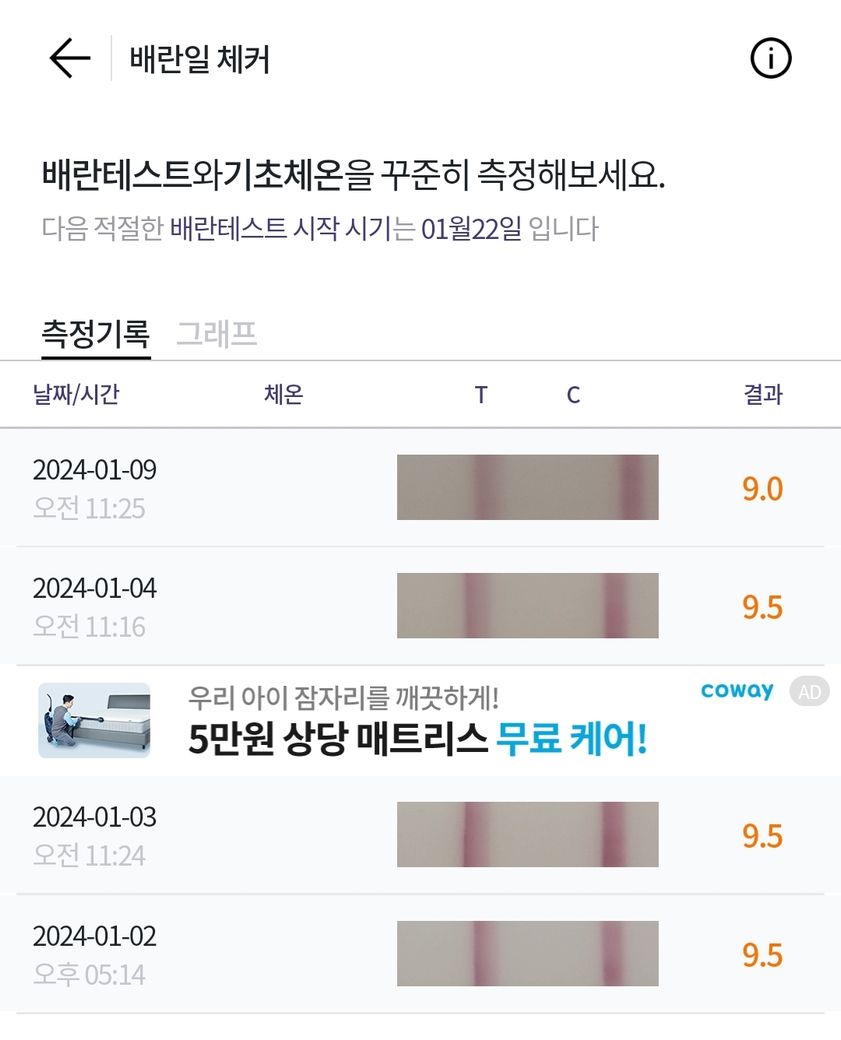Select the 측정기록 tab
The image size is (841, 1040).
[95, 333]
